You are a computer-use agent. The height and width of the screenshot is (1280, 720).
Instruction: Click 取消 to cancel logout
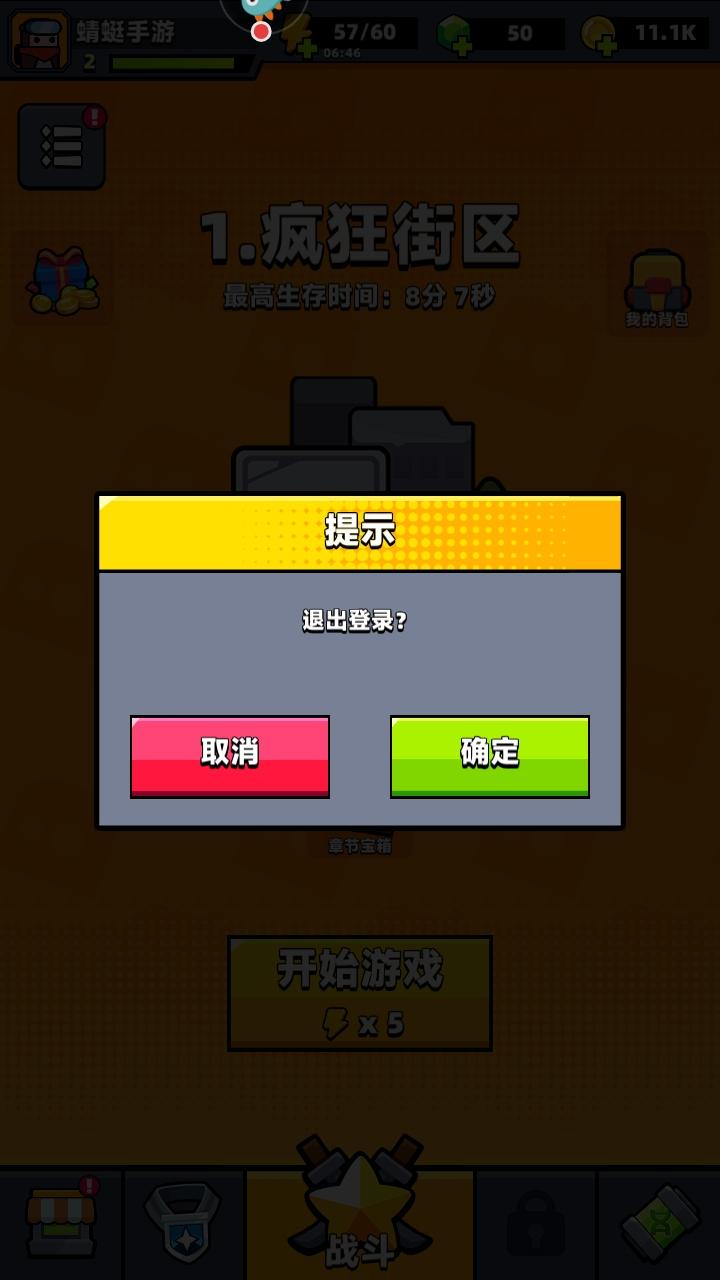pos(229,757)
